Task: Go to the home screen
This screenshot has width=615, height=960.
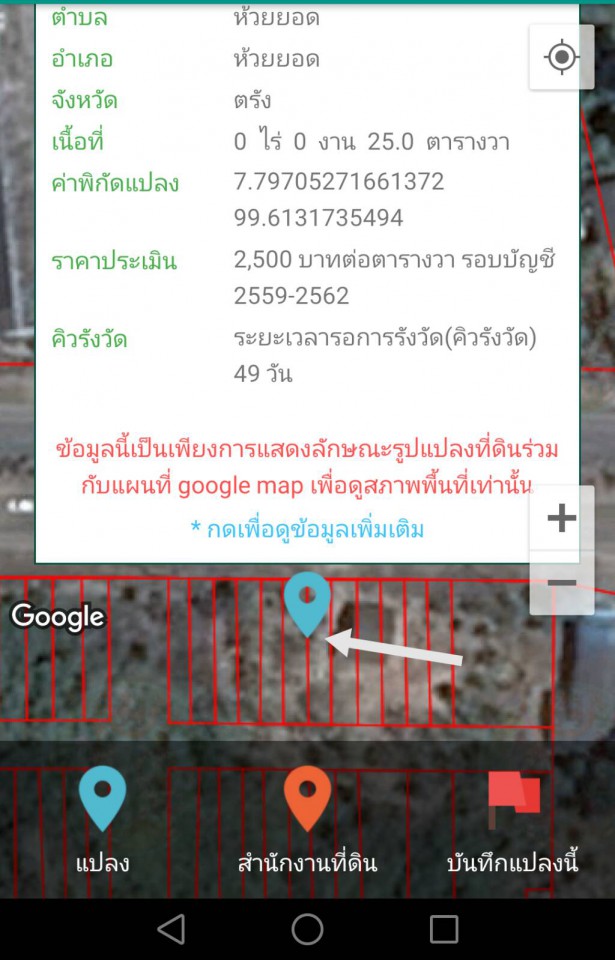Action: pos(307,929)
